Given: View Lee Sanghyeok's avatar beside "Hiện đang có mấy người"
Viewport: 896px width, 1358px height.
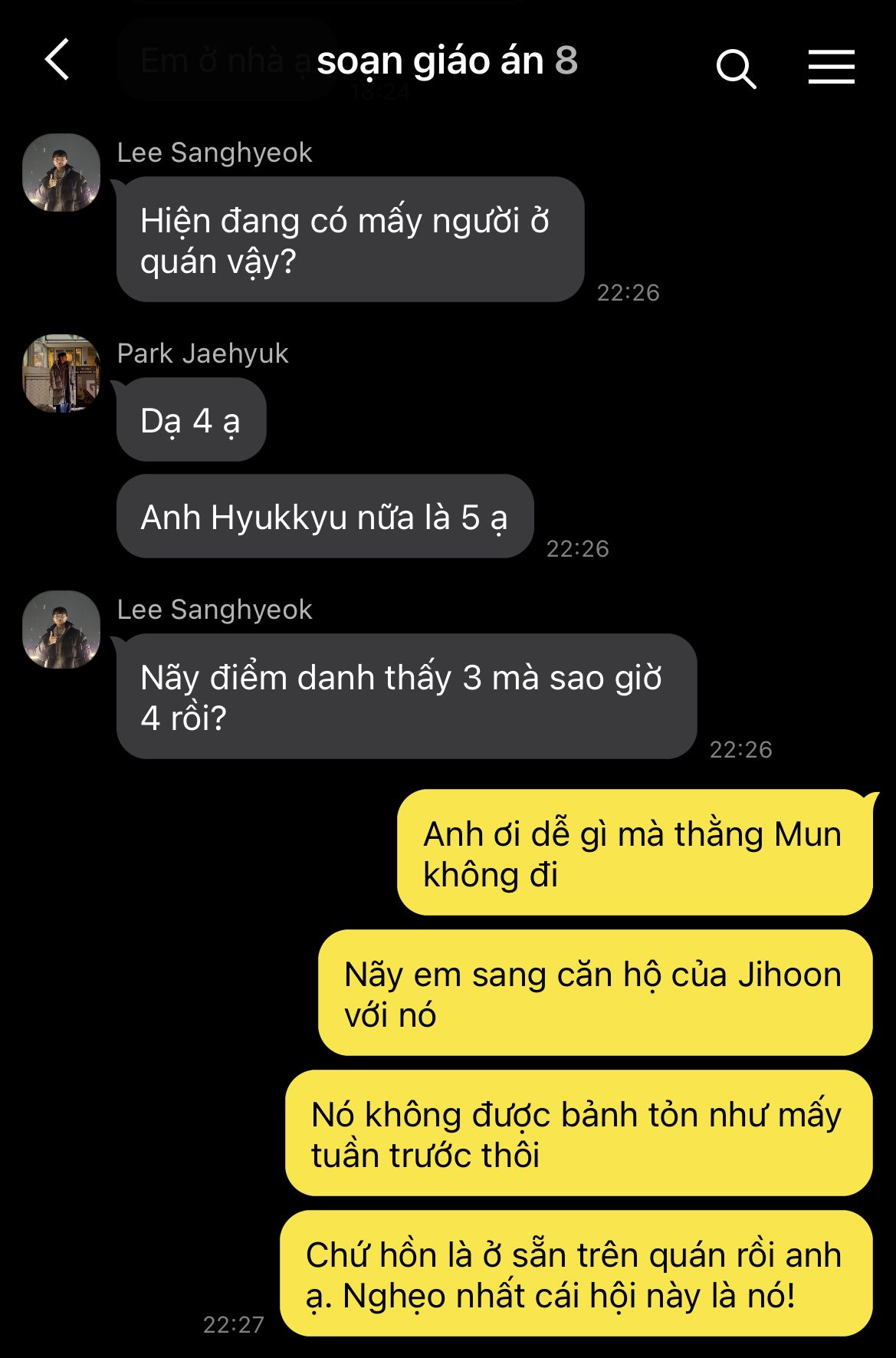Looking at the screenshot, I should point(61,173).
